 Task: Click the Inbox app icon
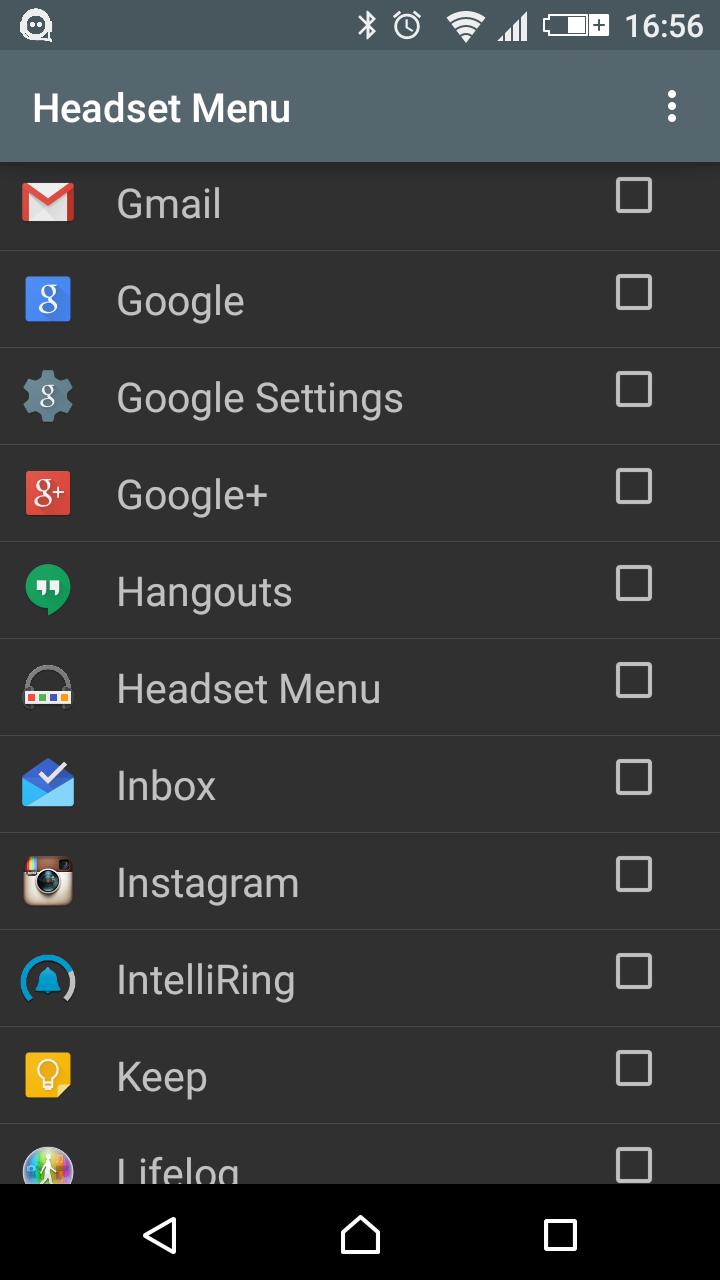(47, 784)
